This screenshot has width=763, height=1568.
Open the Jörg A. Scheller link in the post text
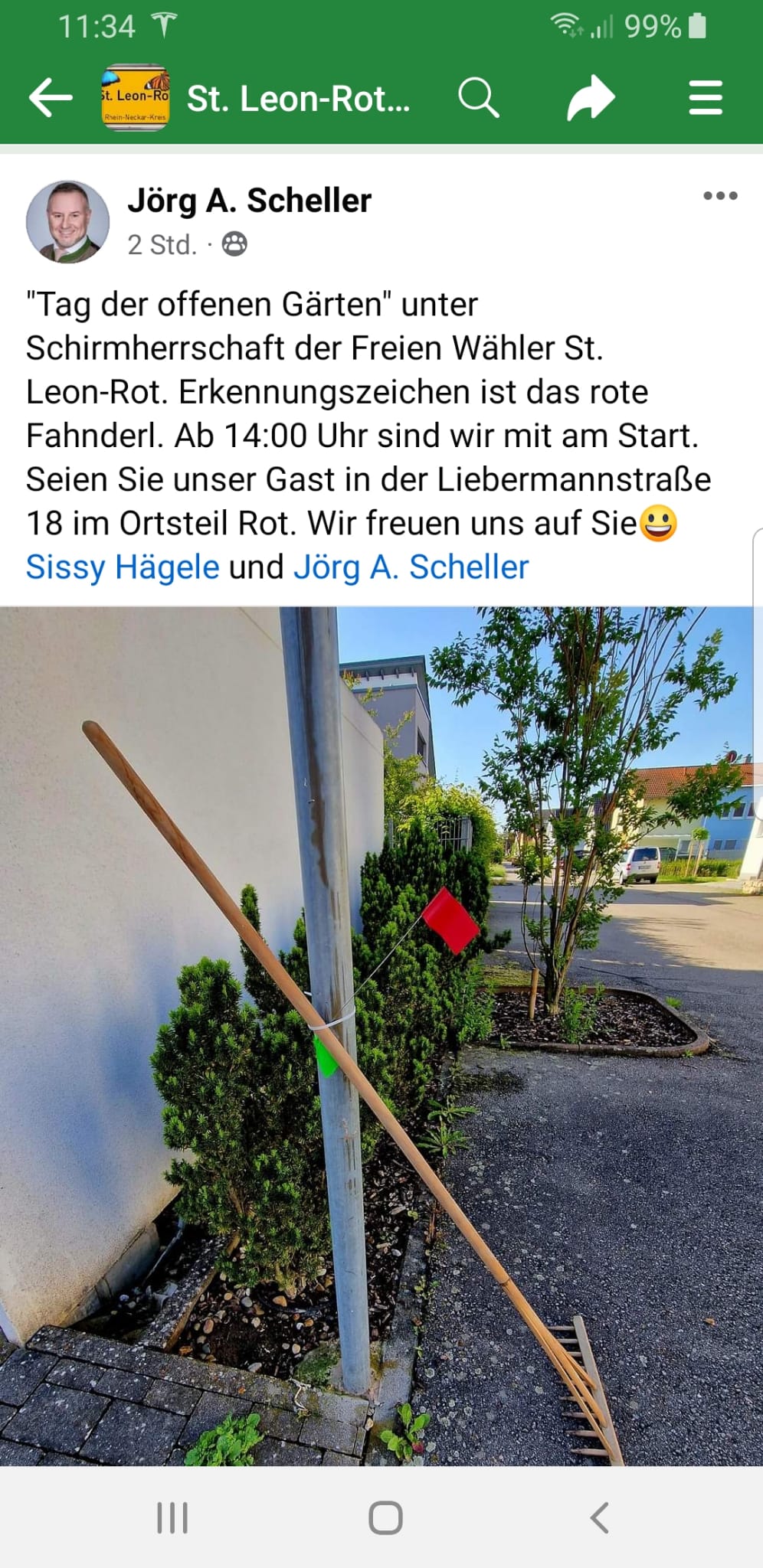411,567
